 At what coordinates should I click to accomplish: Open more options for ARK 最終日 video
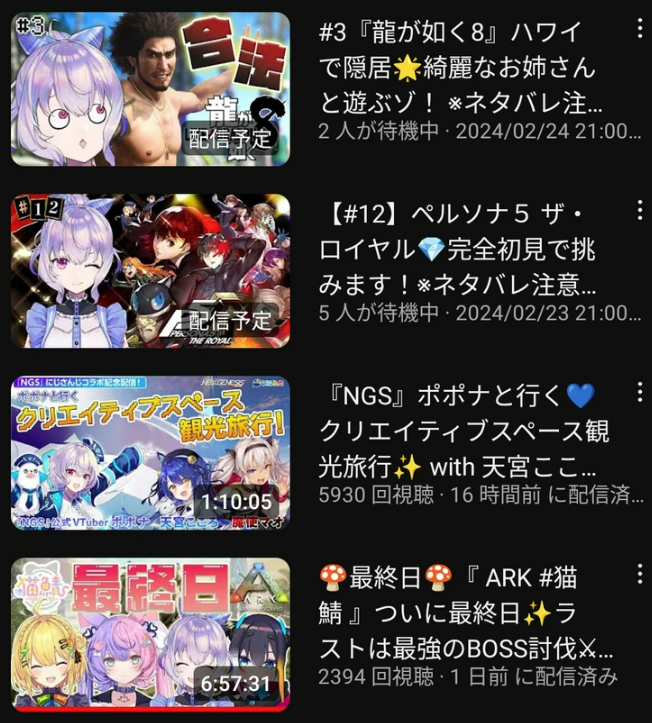click(x=640, y=574)
